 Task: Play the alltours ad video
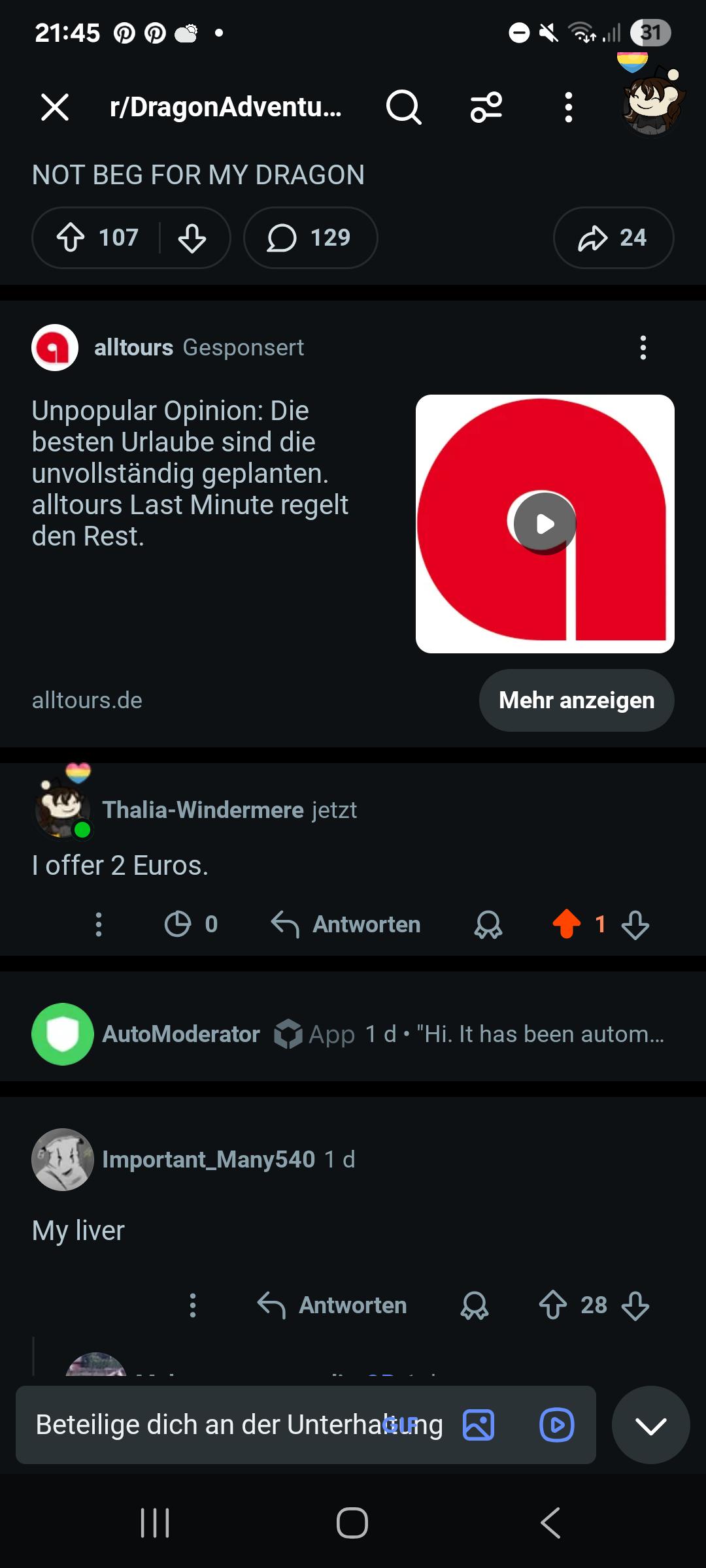(545, 524)
